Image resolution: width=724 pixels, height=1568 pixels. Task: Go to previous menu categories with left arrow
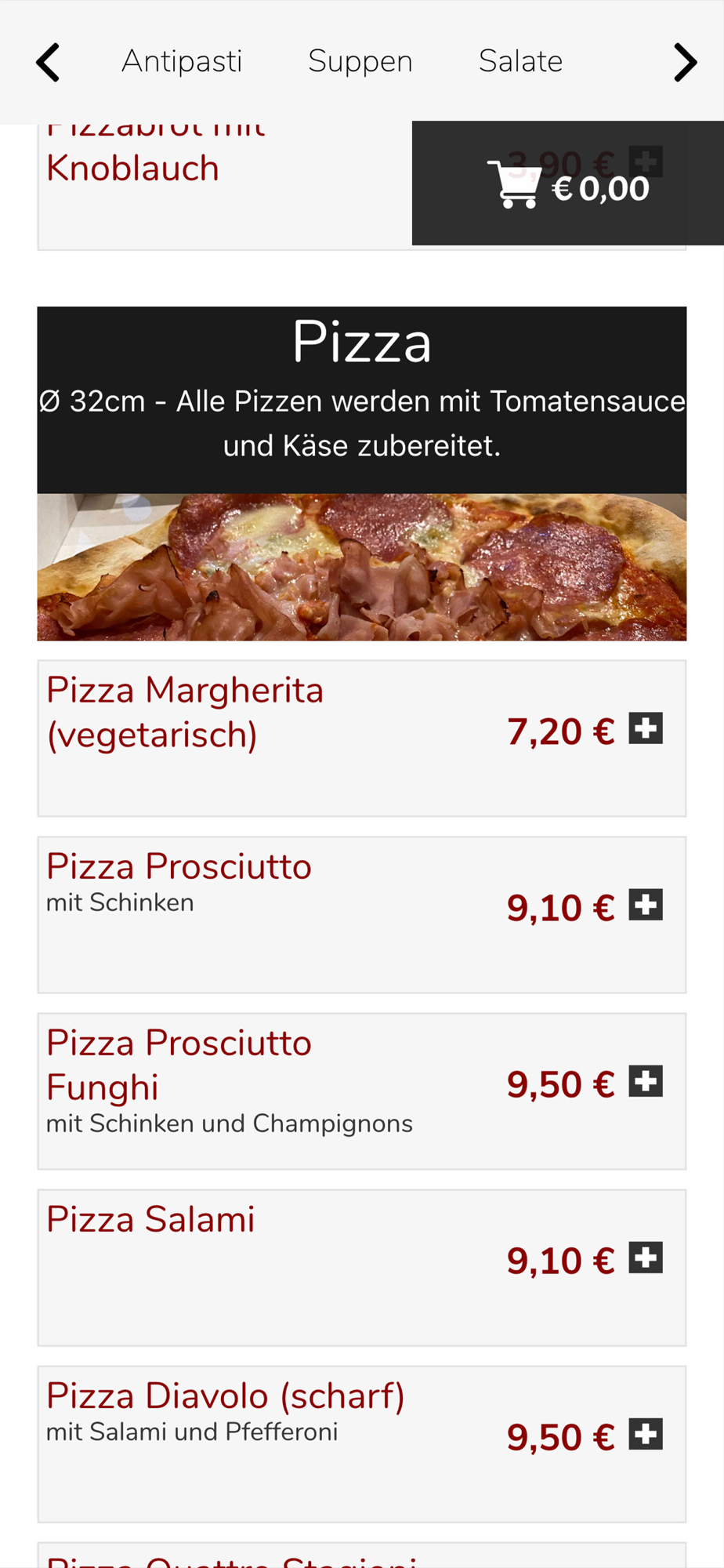[x=49, y=63]
